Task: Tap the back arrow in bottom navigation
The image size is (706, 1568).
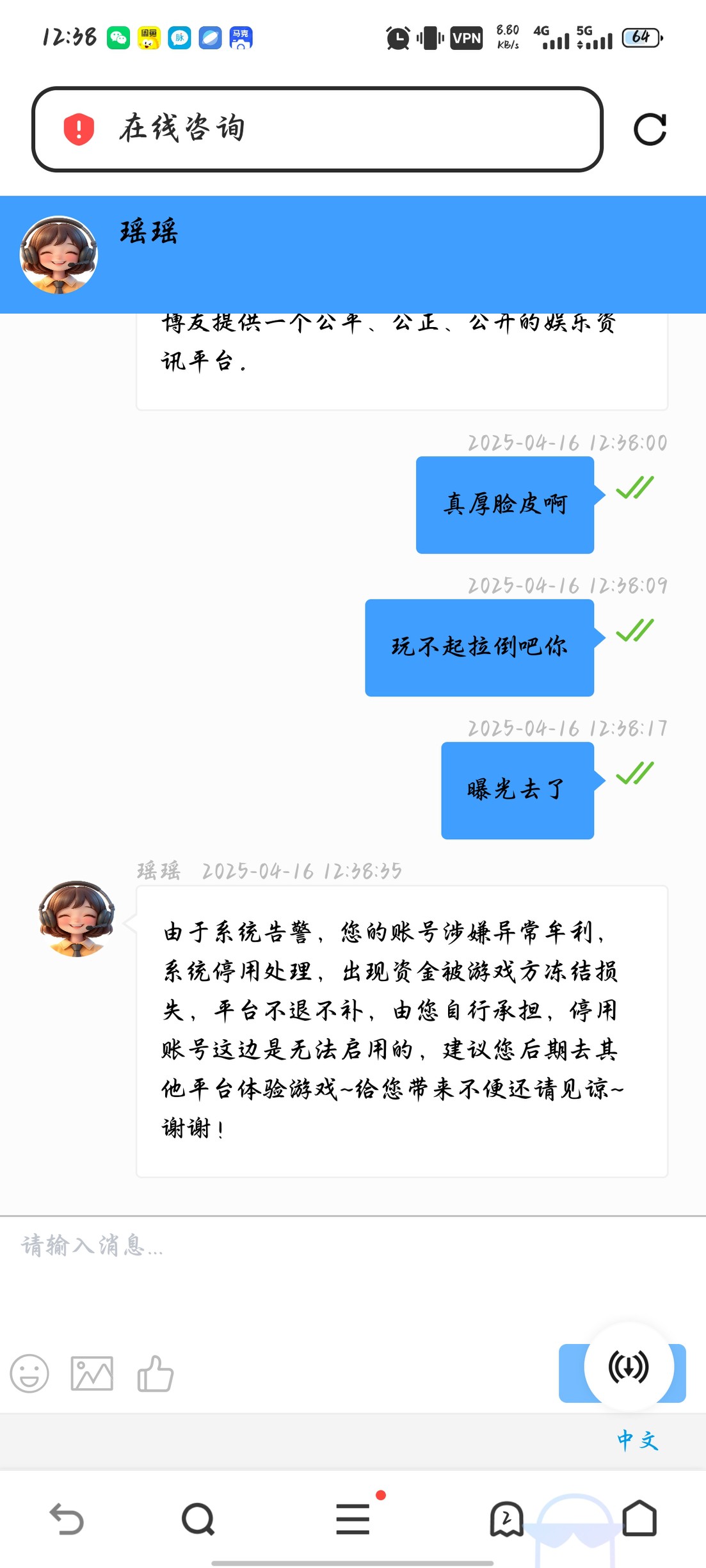Action: [67, 1517]
